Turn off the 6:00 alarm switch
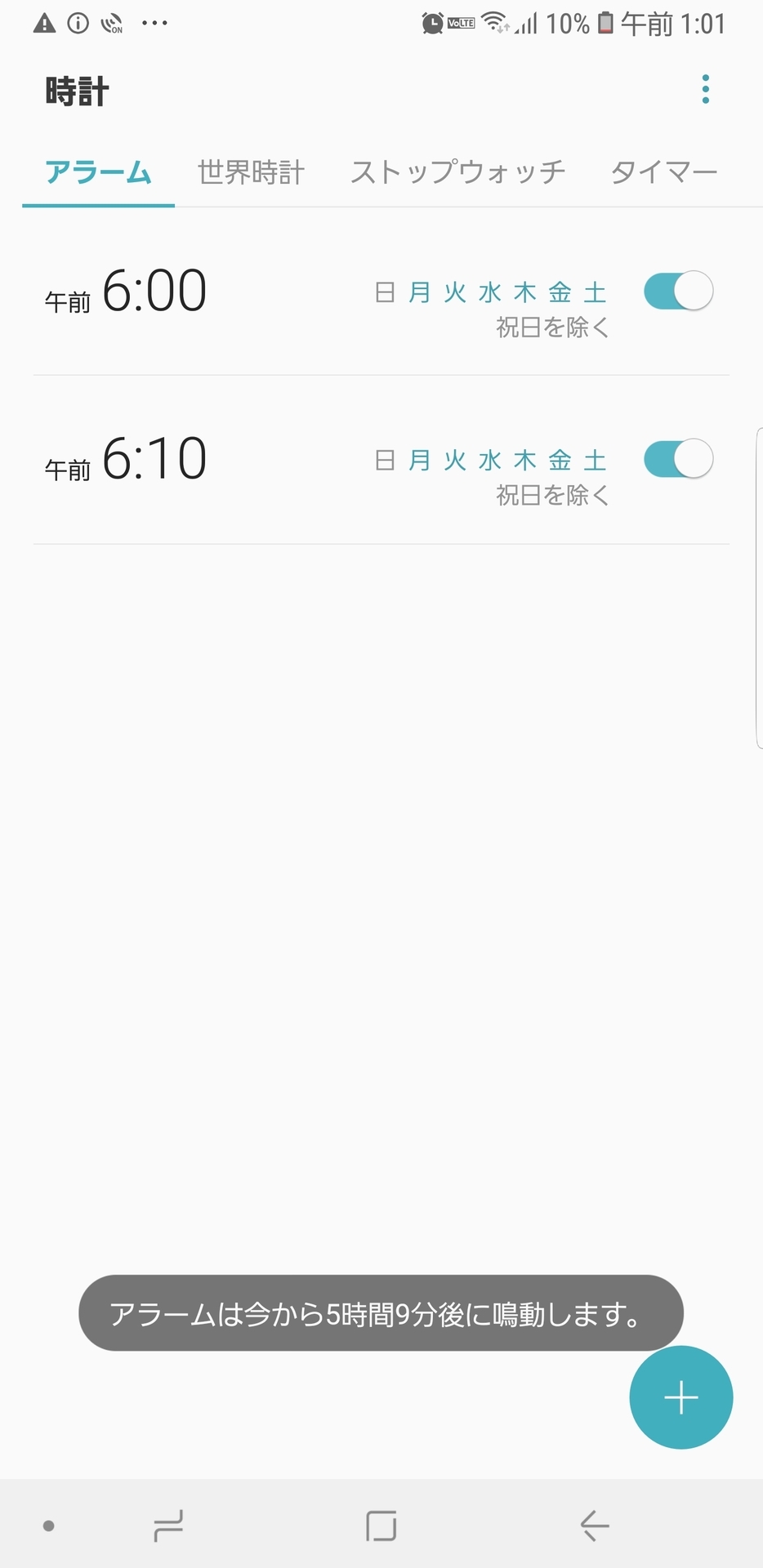763x1568 pixels. (x=678, y=292)
